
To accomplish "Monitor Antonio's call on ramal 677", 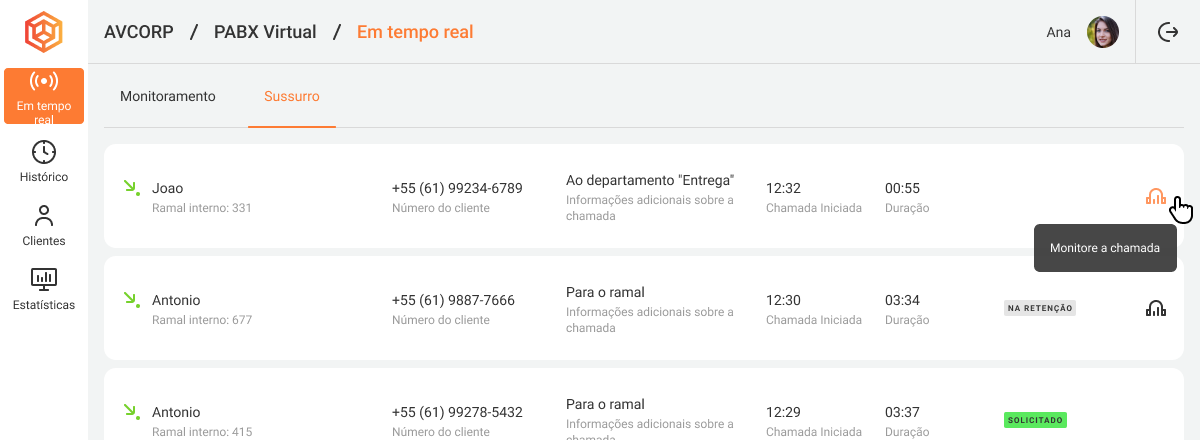I will click(x=1156, y=308).
